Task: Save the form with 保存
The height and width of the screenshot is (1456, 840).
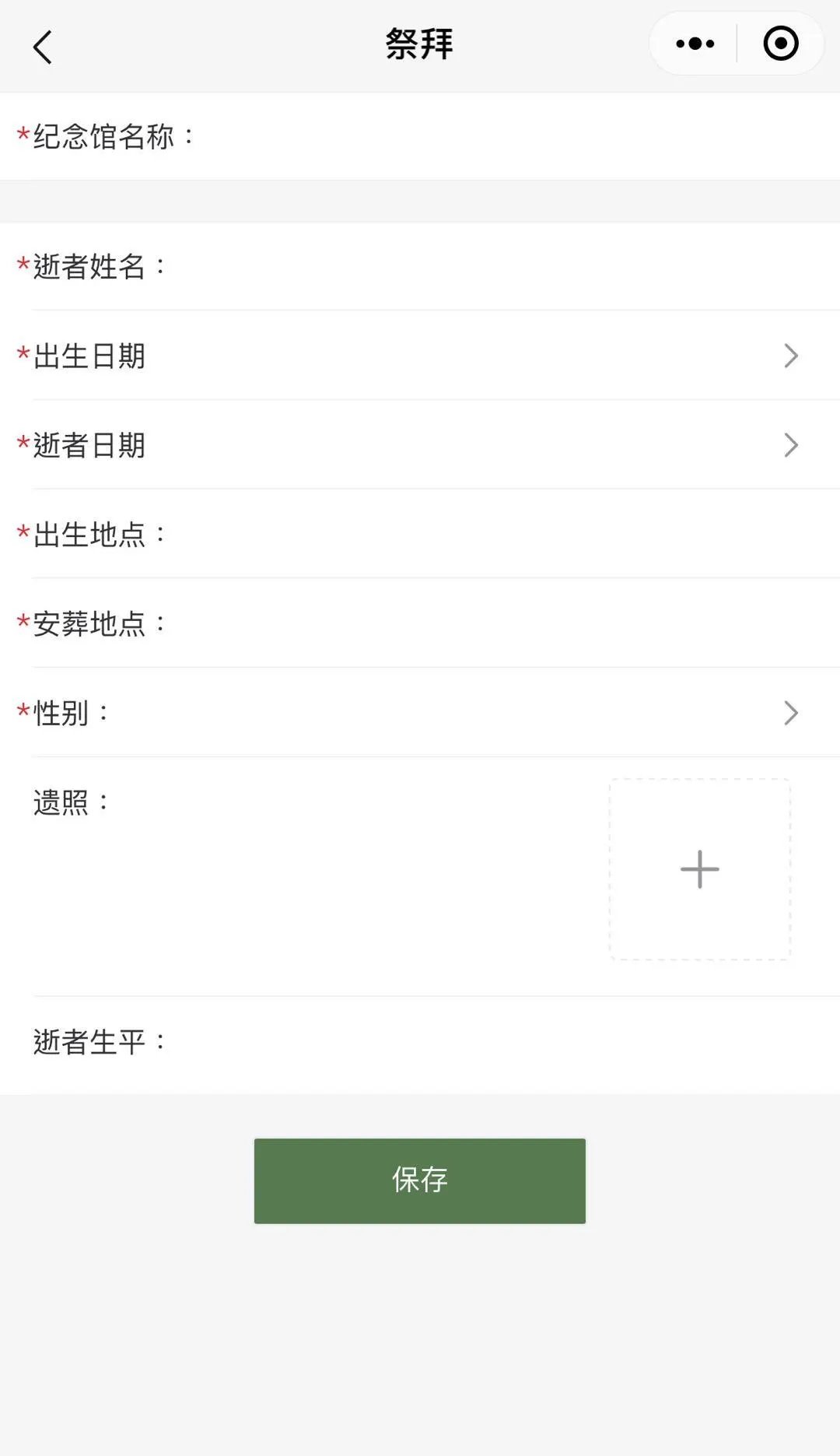Action: pos(419,1181)
